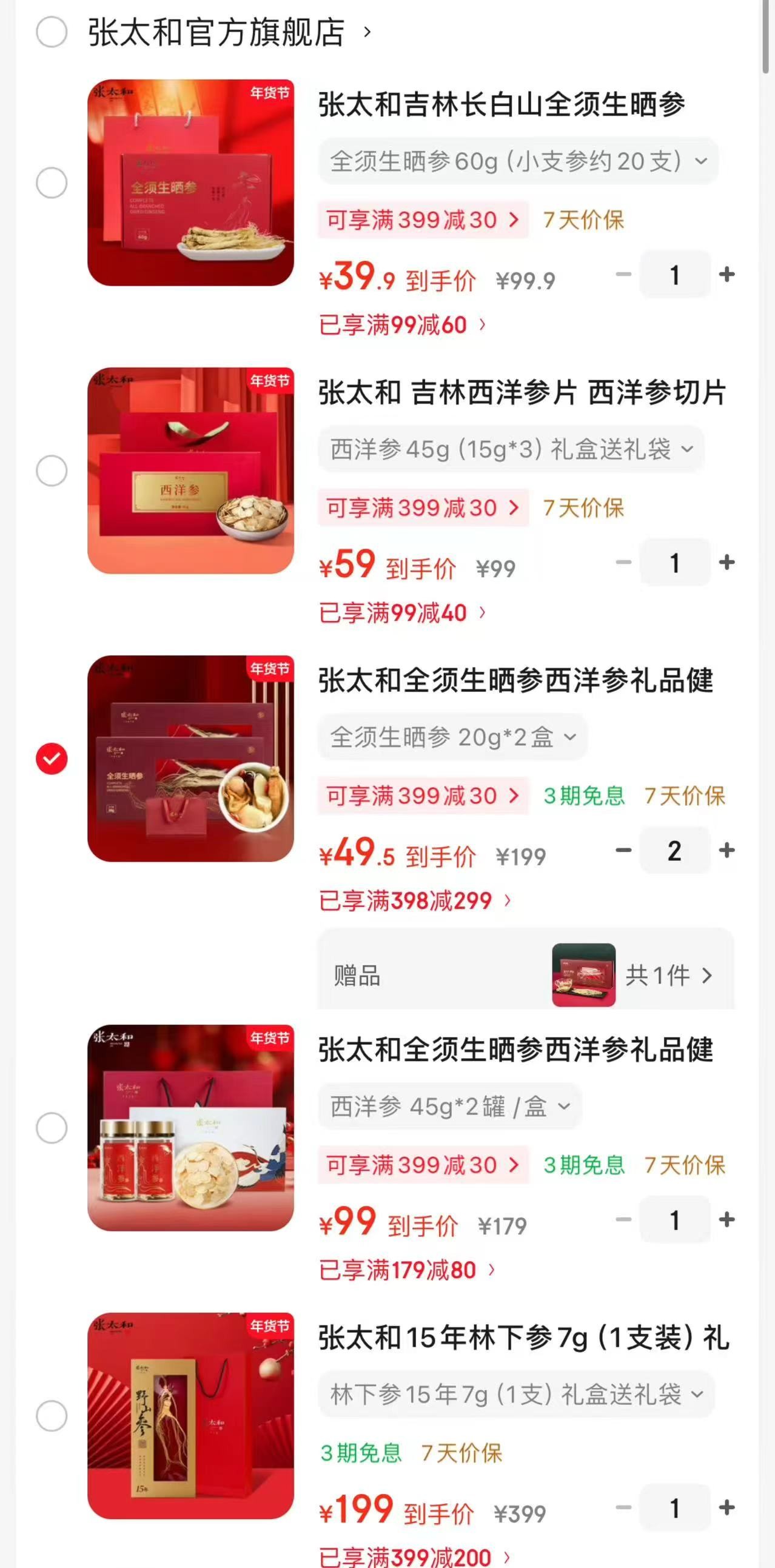Select the 西洋参 45g*2罐/盒 item checkbox

[52, 1128]
